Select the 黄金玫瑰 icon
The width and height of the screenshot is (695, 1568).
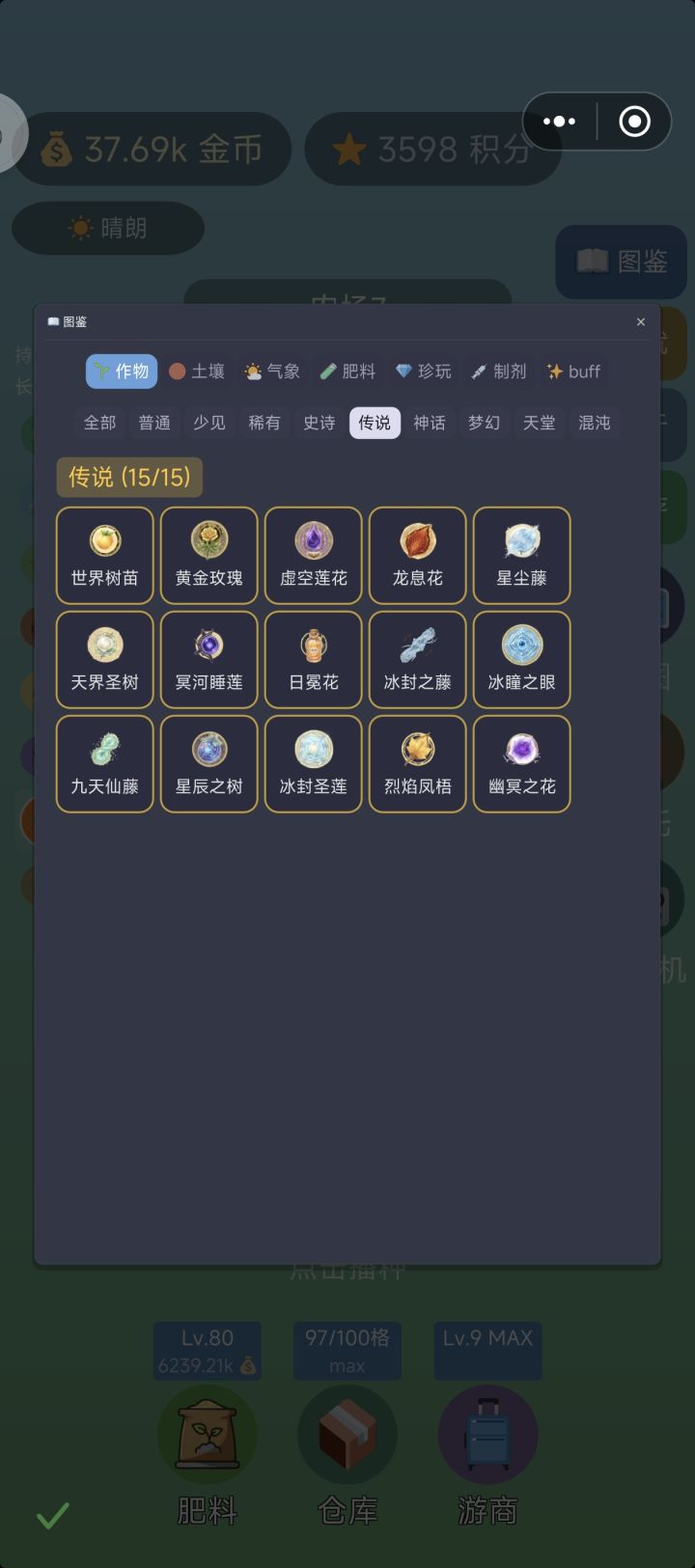pyautogui.click(x=208, y=555)
